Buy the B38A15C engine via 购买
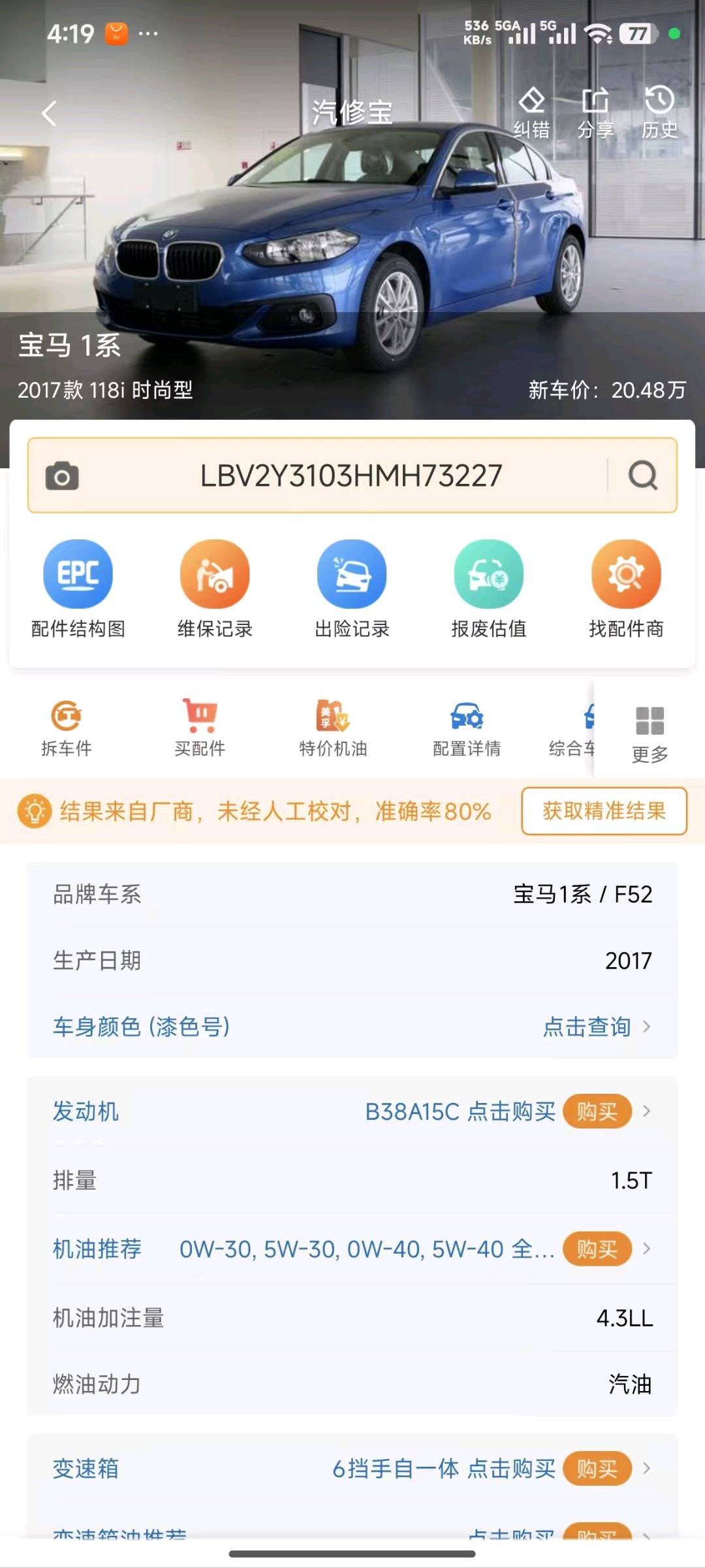The image size is (705, 1568). pyautogui.click(x=597, y=1111)
